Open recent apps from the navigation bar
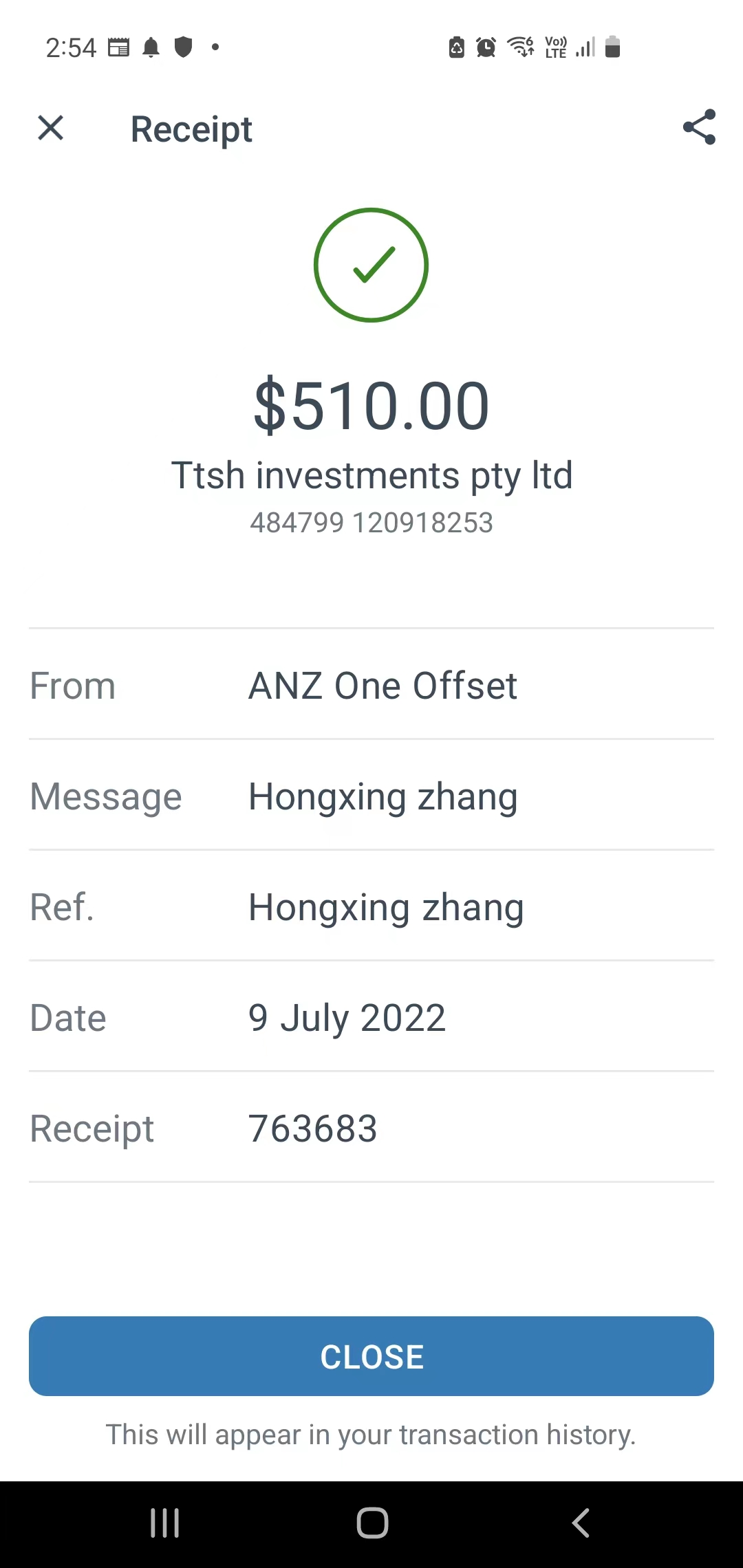743x1568 pixels. tap(165, 1523)
